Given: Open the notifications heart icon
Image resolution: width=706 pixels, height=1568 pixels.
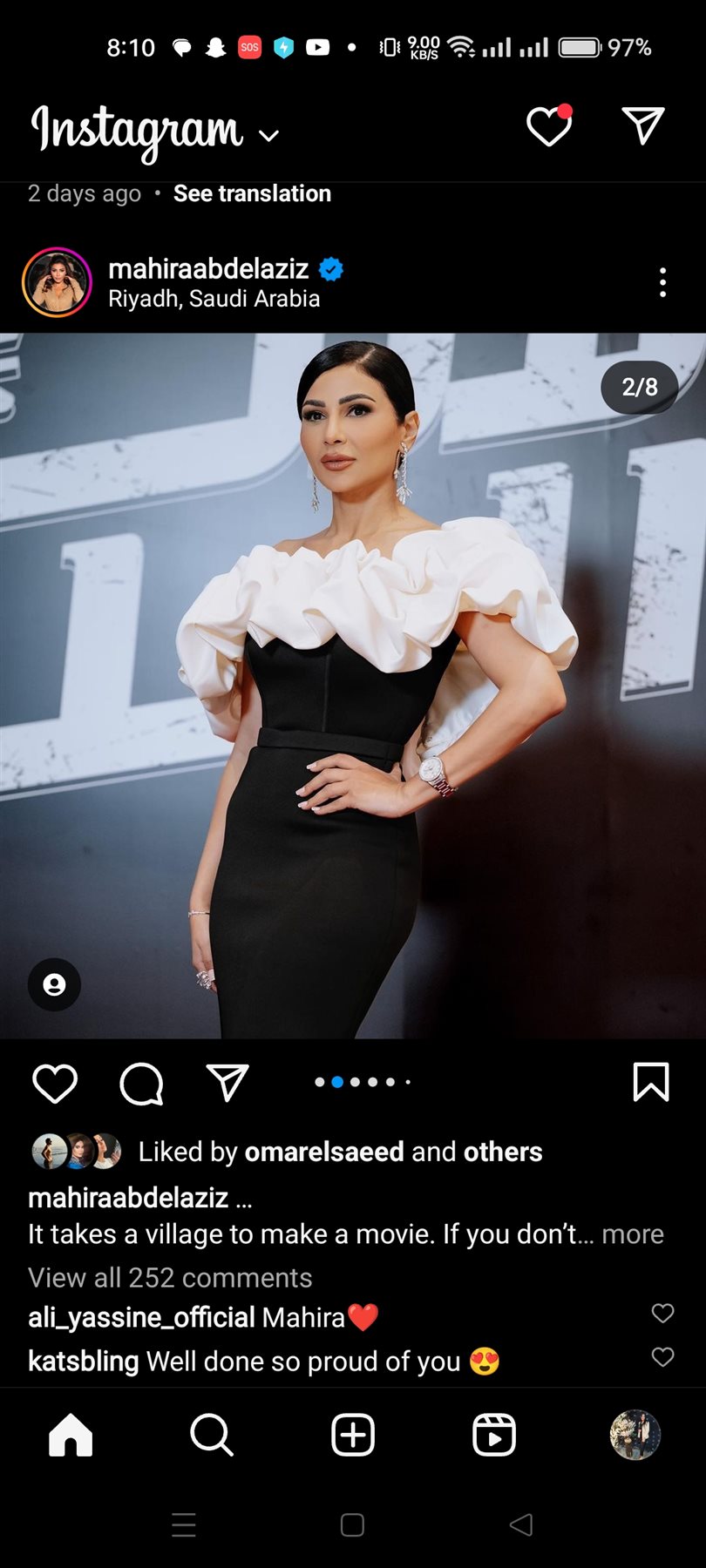Looking at the screenshot, I should coord(549,127).
